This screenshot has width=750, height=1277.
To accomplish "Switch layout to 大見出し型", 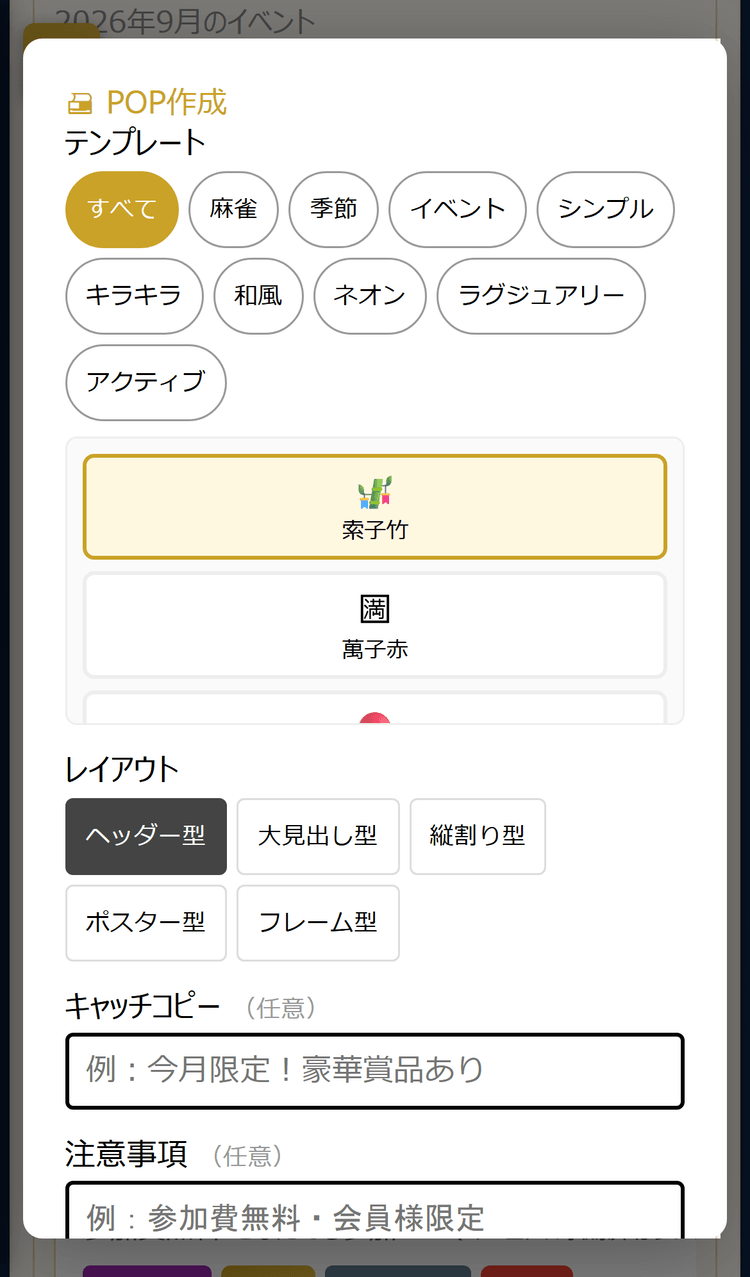I will [318, 836].
